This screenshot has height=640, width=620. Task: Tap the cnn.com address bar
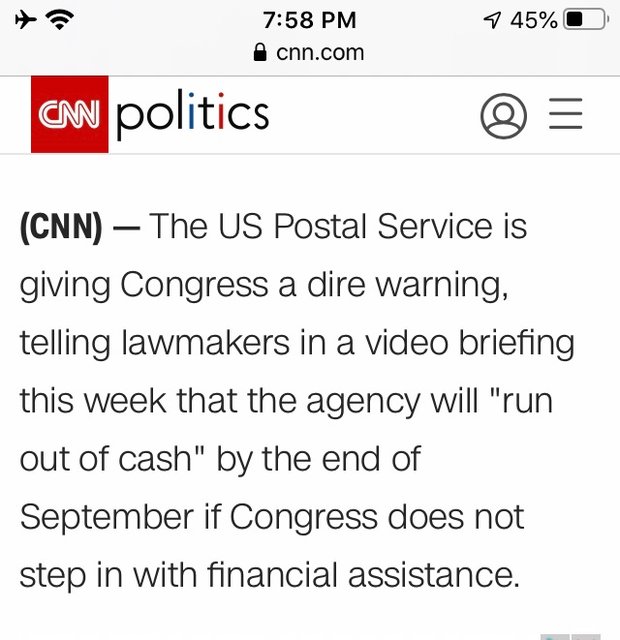pos(310,52)
